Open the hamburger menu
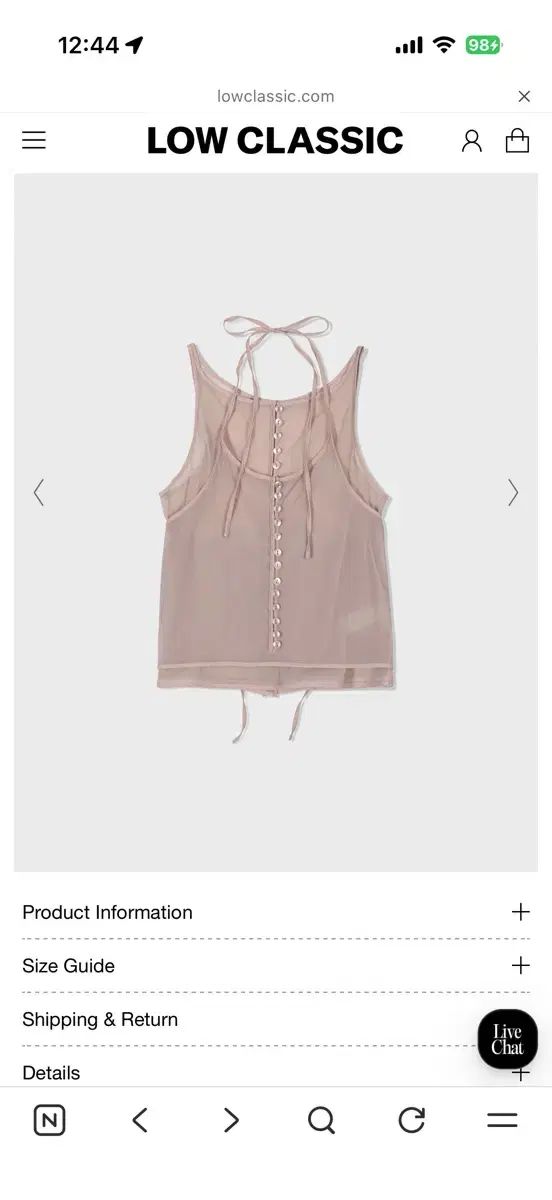The width and height of the screenshot is (552, 1200). 34,140
